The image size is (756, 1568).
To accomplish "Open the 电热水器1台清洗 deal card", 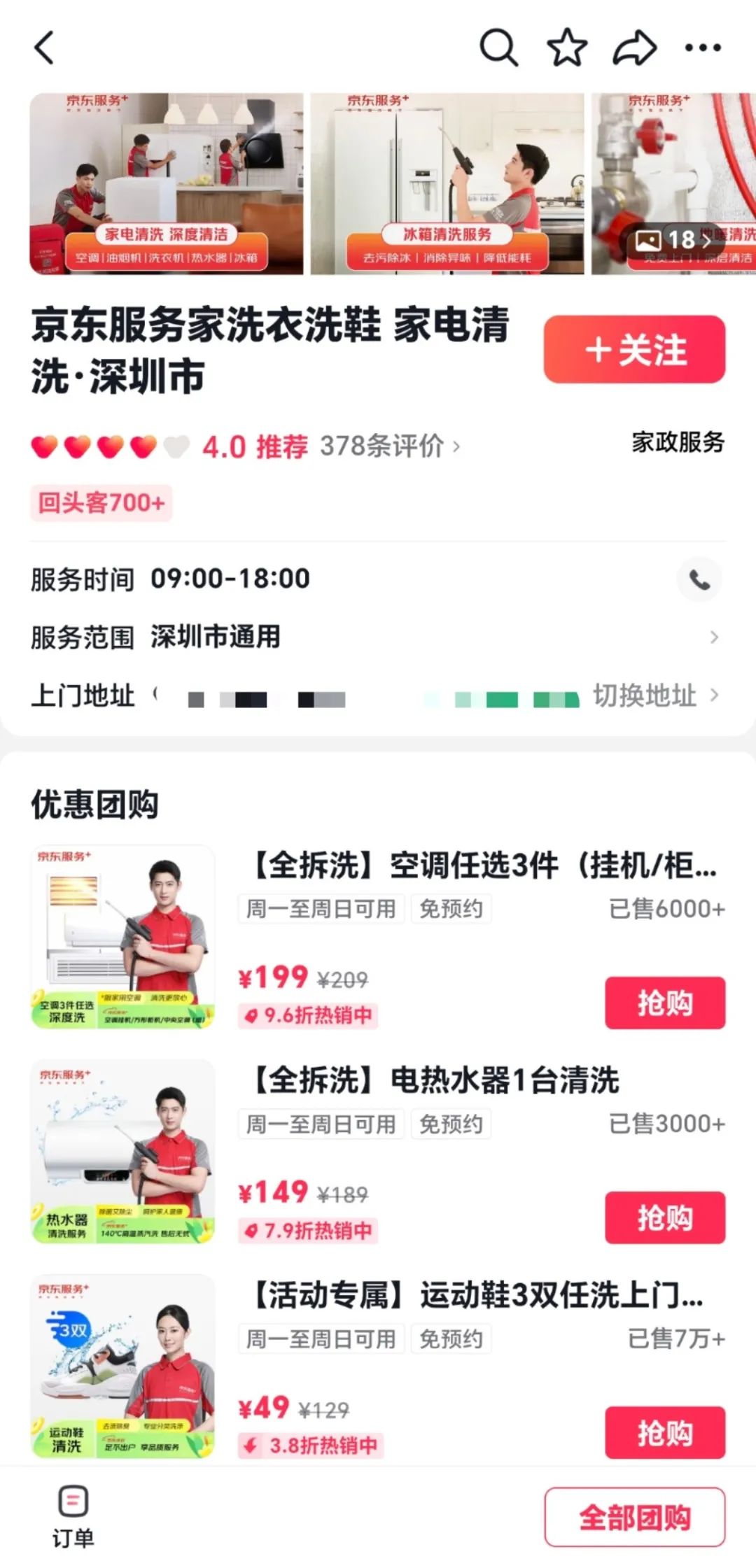I will 434,1081.
